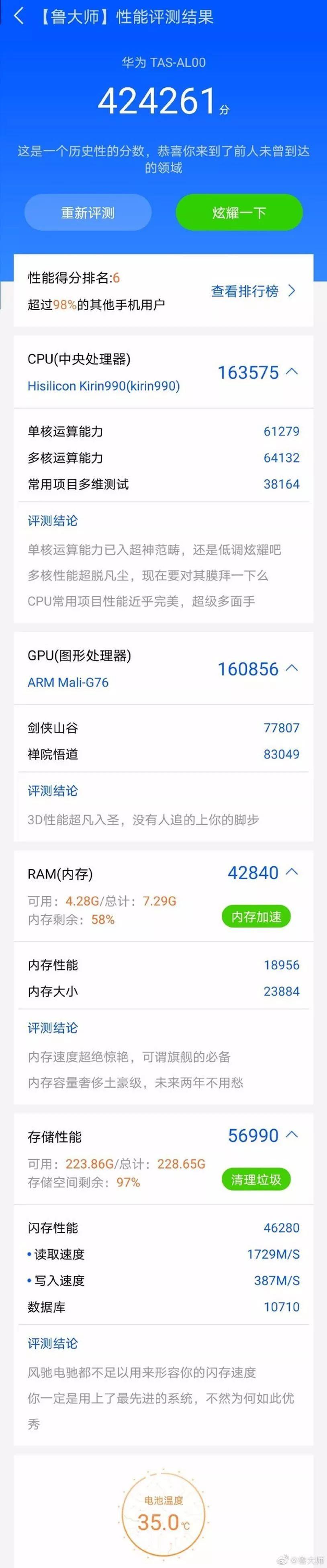Tap 炫耀一下 to share the score
The image size is (327, 1568).
(x=239, y=212)
